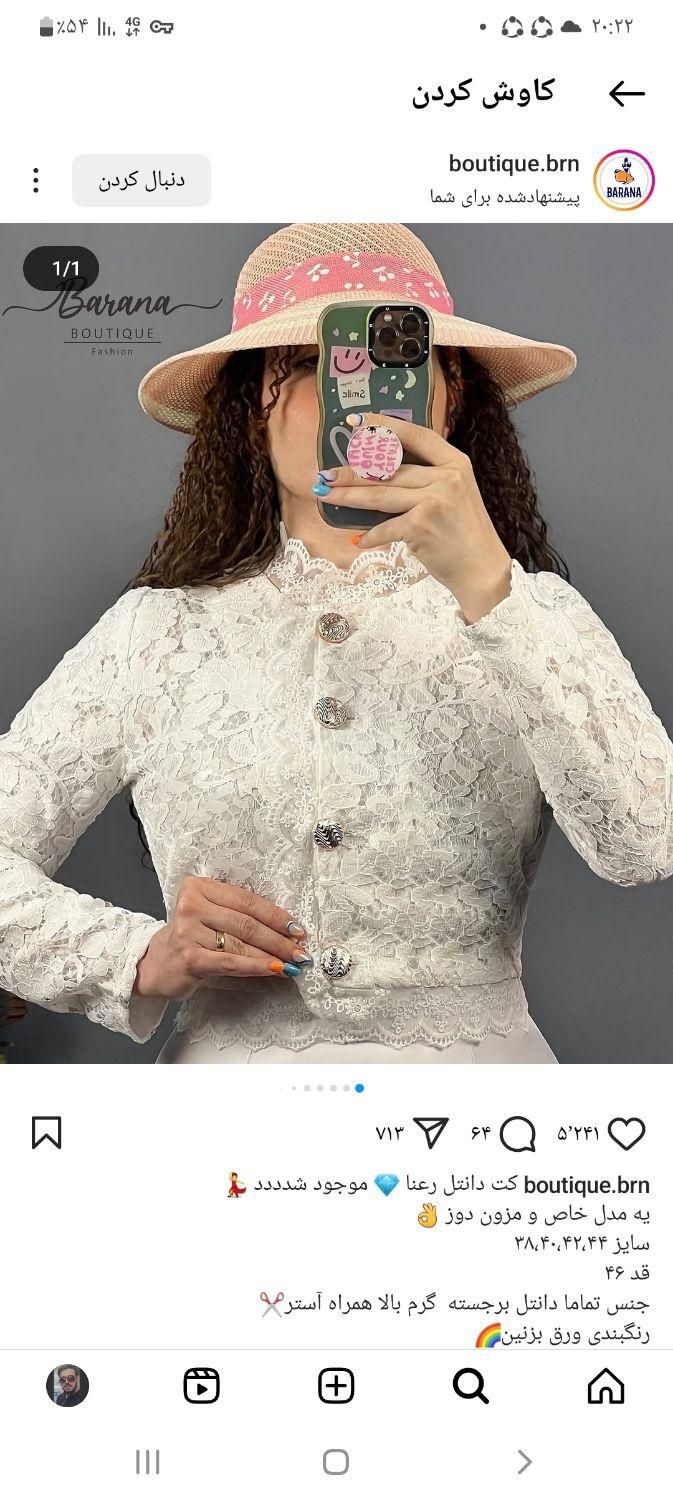The width and height of the screenshot is (673, 1500).
Task: Create a new post with plus tab
Action: pyautogui.click(x=336, y=1386)
